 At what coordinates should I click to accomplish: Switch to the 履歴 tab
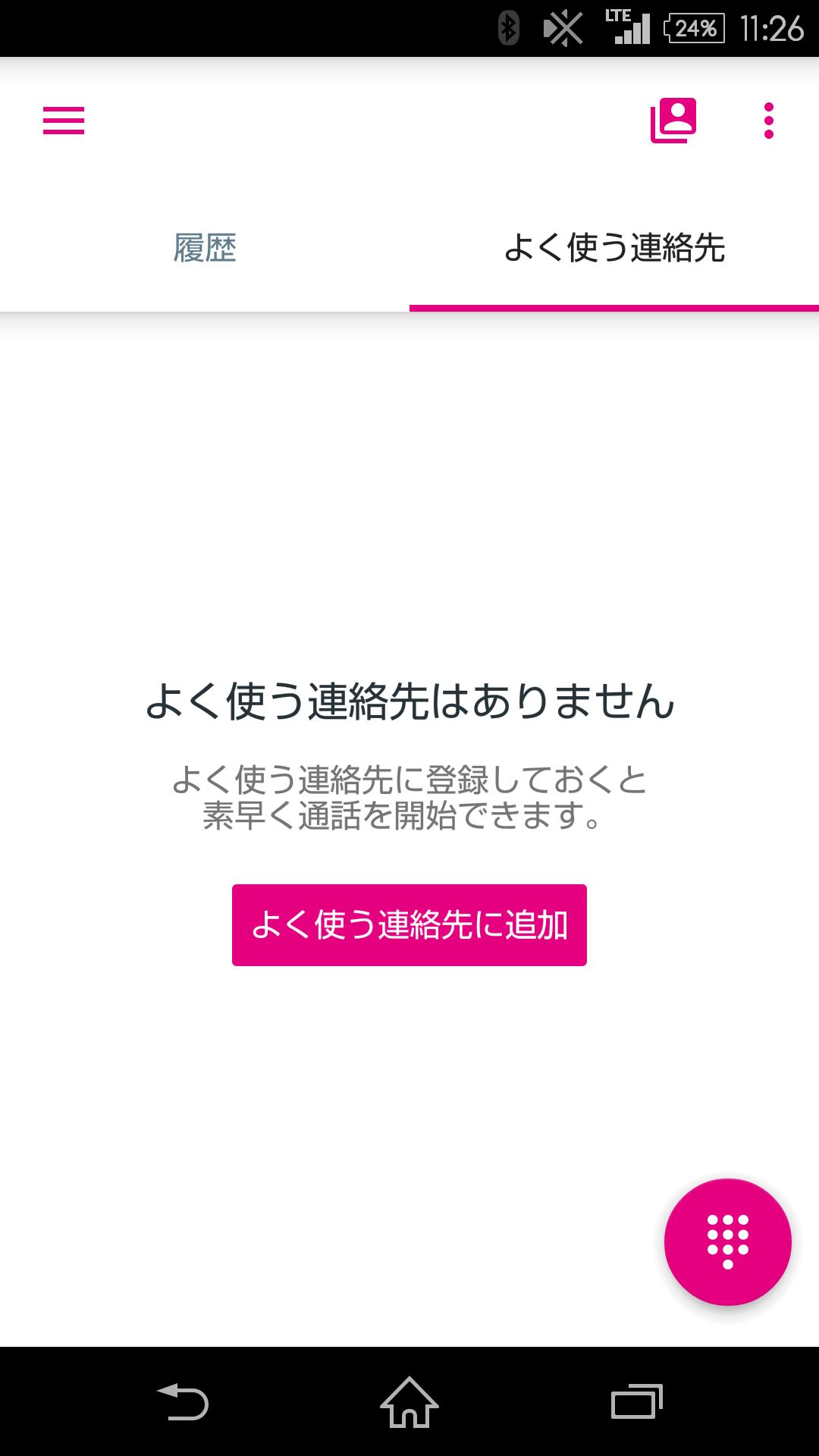click(205, 249)
